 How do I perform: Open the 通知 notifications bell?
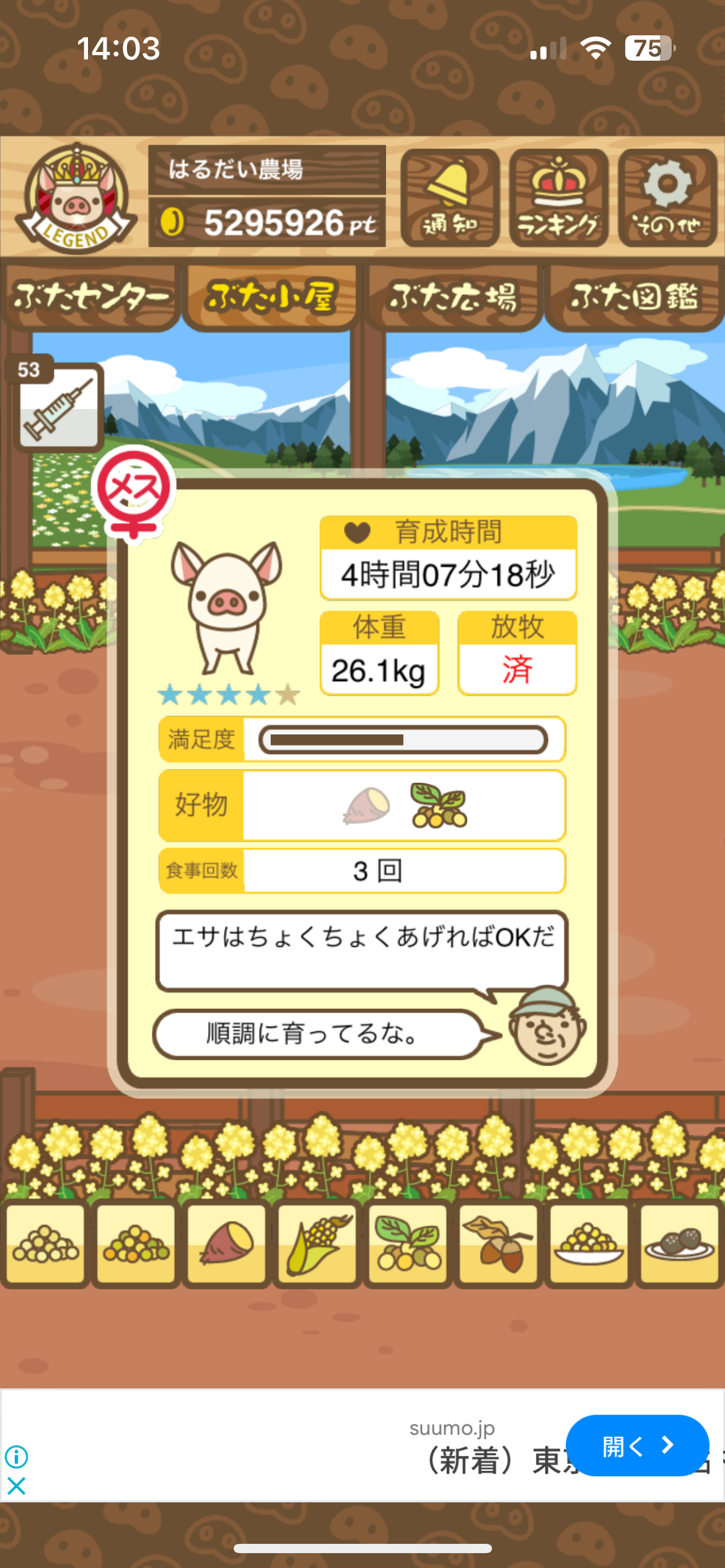[x=450, y=198]
